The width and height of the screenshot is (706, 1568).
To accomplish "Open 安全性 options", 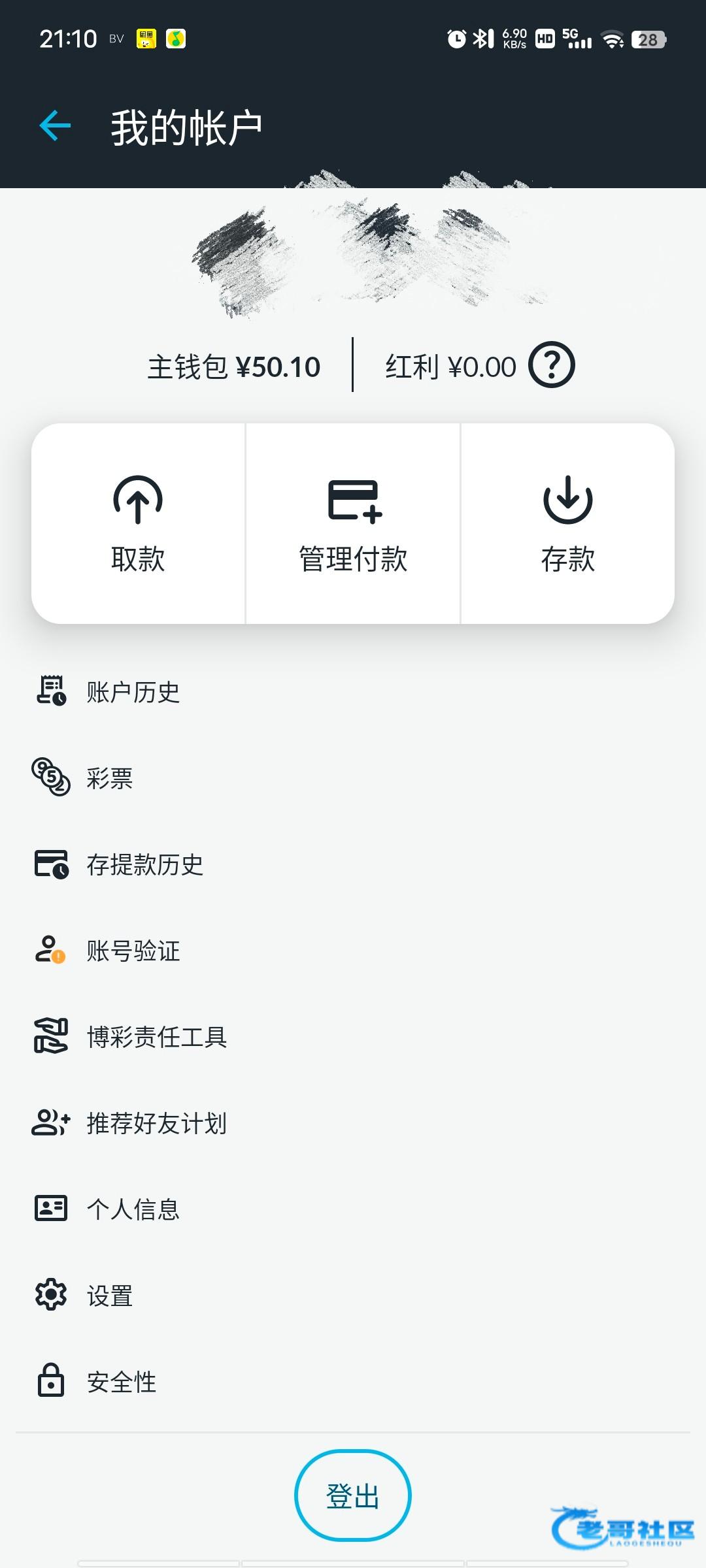I will click(121, 1382).
